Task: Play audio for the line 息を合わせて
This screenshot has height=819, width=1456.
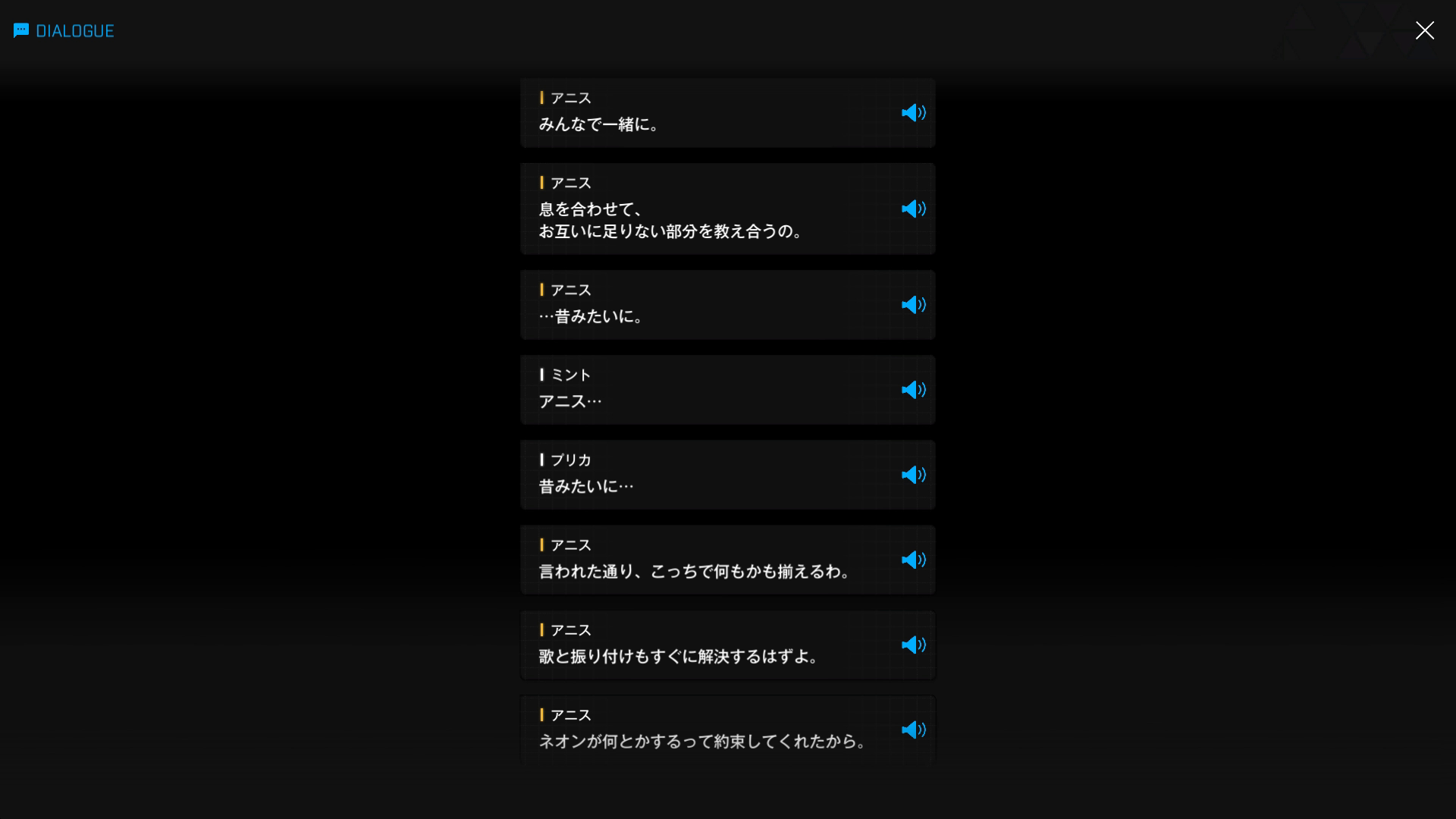Action: click(x=913, y=209)
